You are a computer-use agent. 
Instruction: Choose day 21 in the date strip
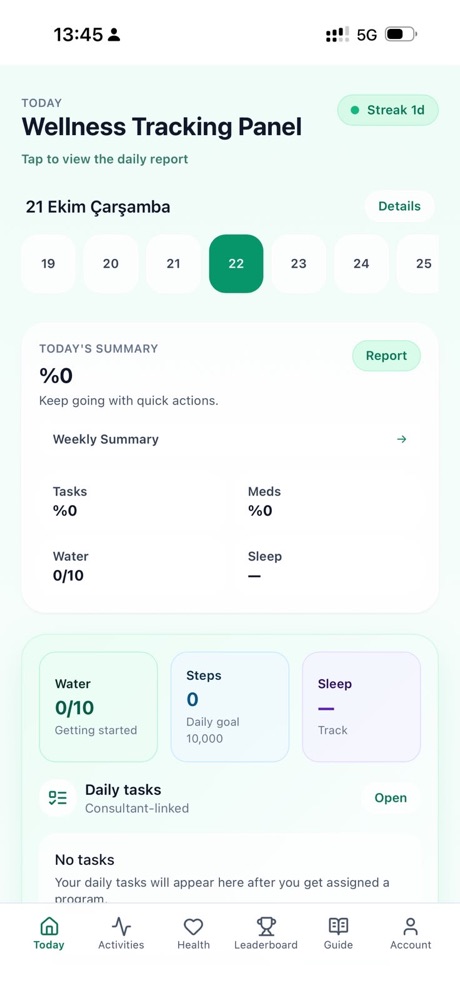174,263
